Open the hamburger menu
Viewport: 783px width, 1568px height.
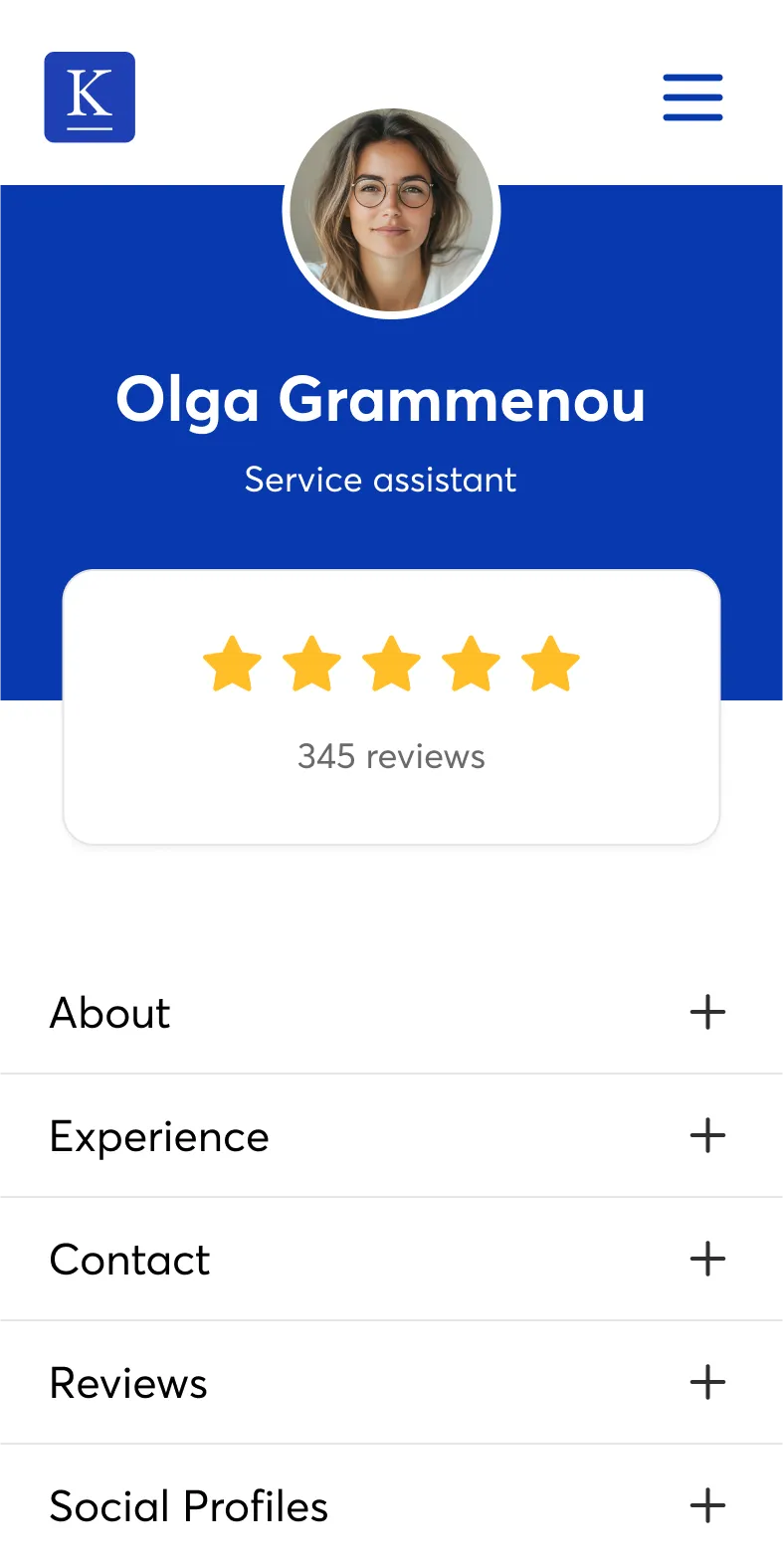tap(692, 98)
